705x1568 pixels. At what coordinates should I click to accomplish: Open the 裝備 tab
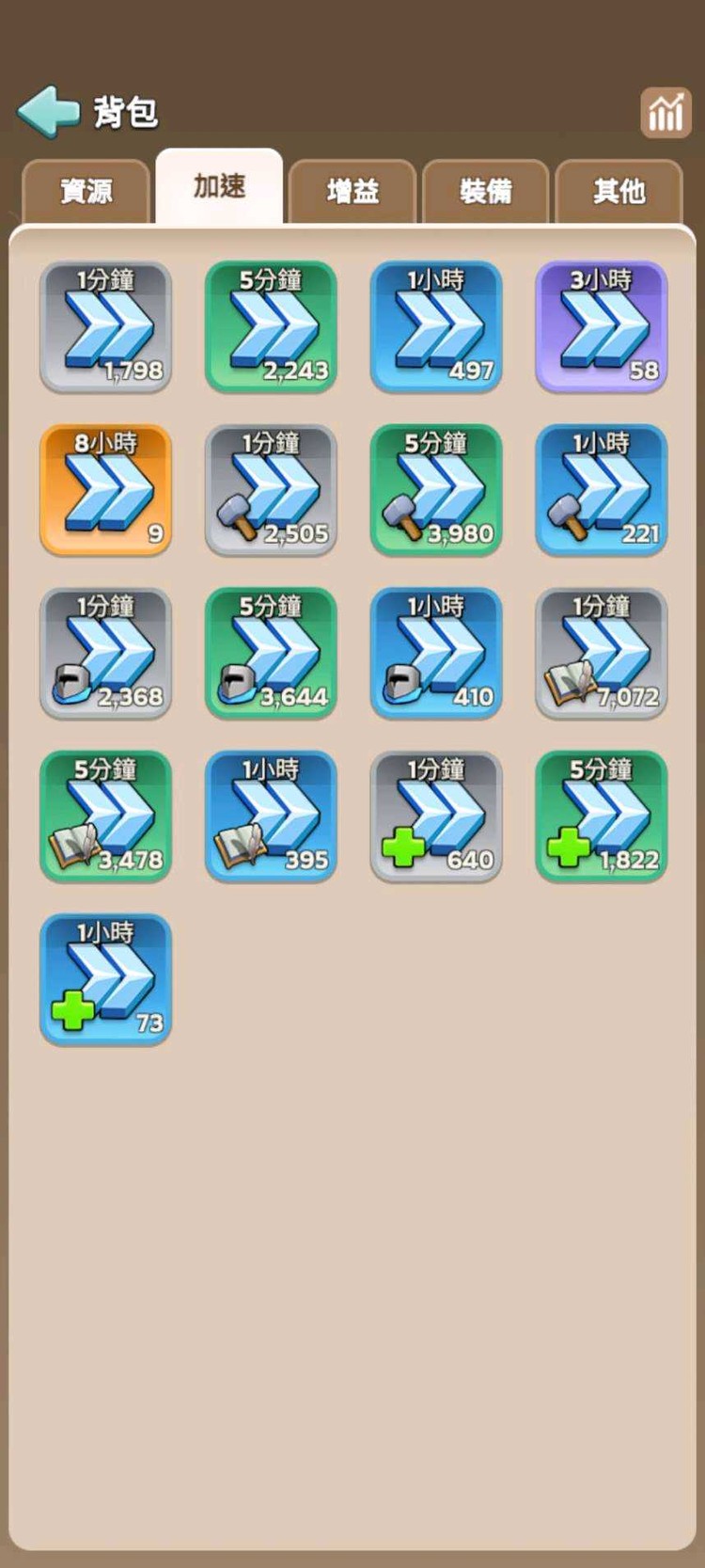[x=486, y=192]
